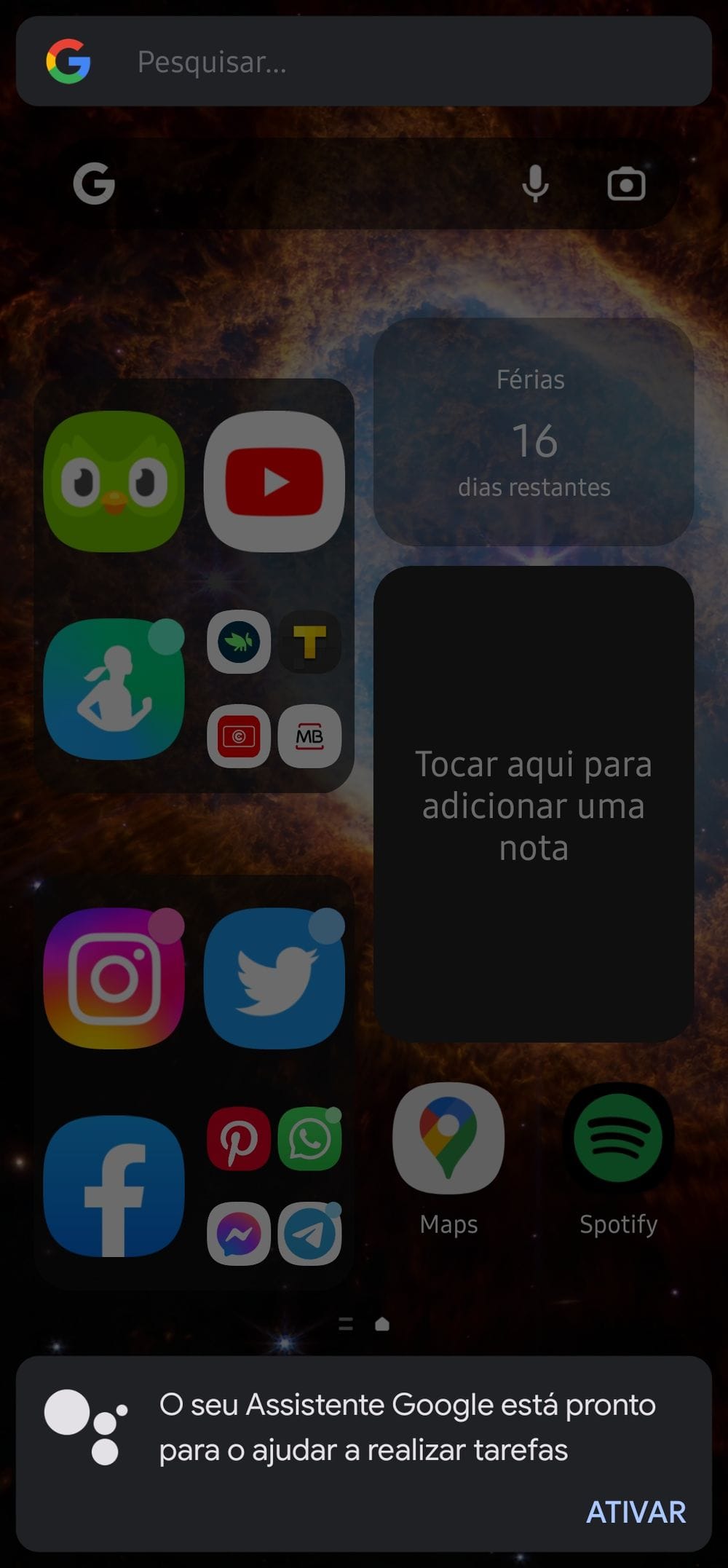728x1568 pixels.
Task: Open WhatsApp
Action: point(309,1138)
